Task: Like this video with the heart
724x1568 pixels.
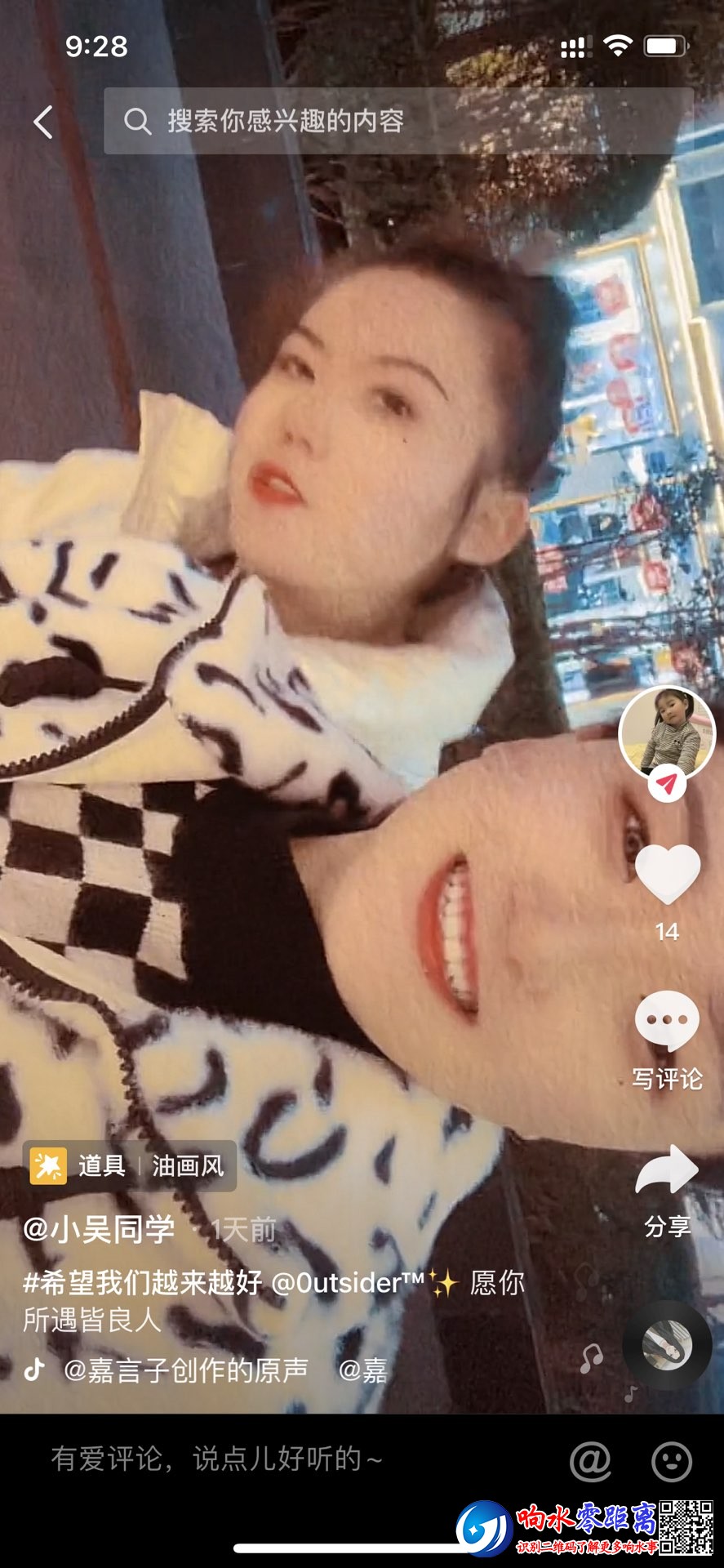Action: coord(667,873)
